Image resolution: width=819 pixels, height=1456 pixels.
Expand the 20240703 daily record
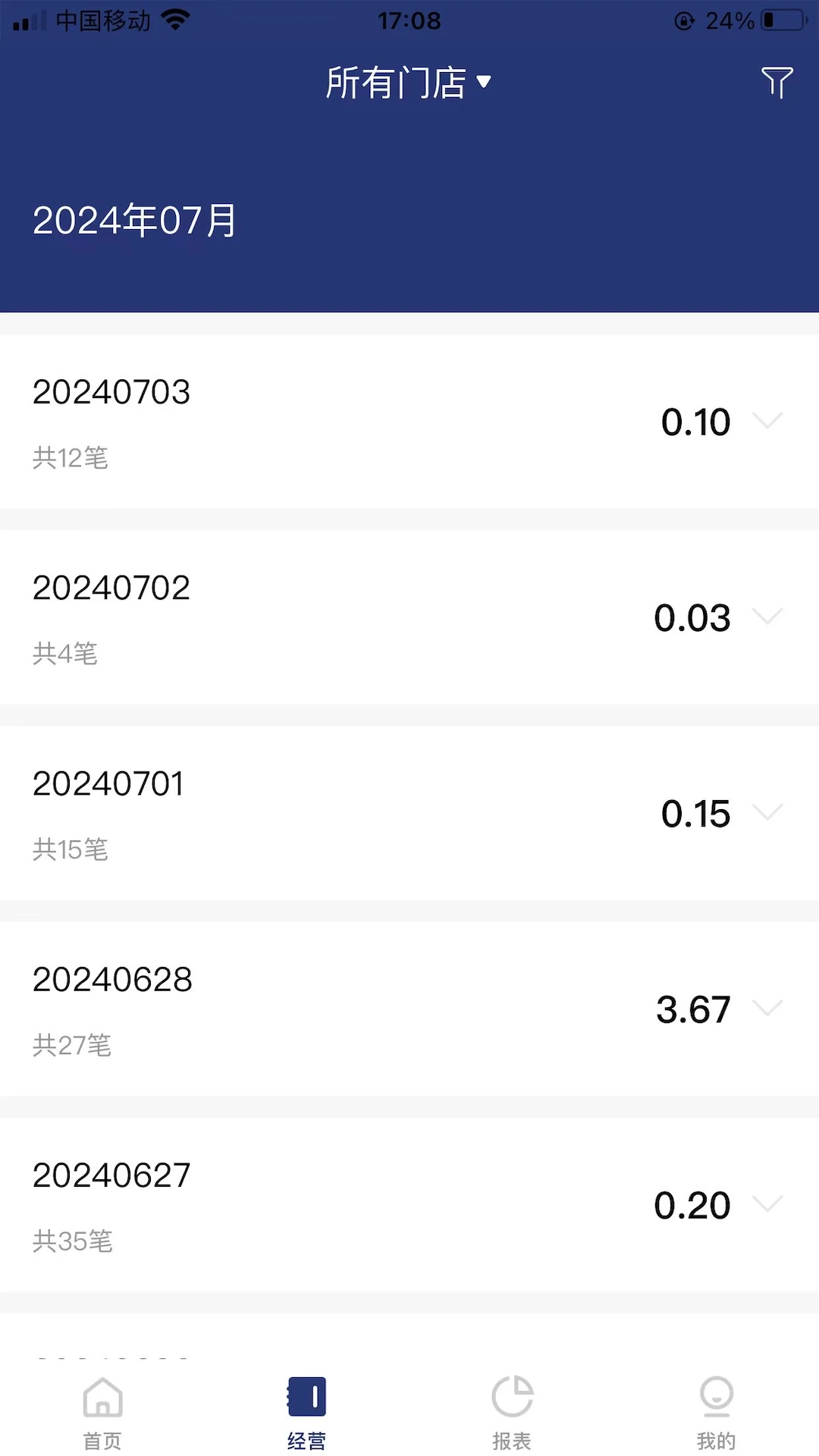point(768,422)
